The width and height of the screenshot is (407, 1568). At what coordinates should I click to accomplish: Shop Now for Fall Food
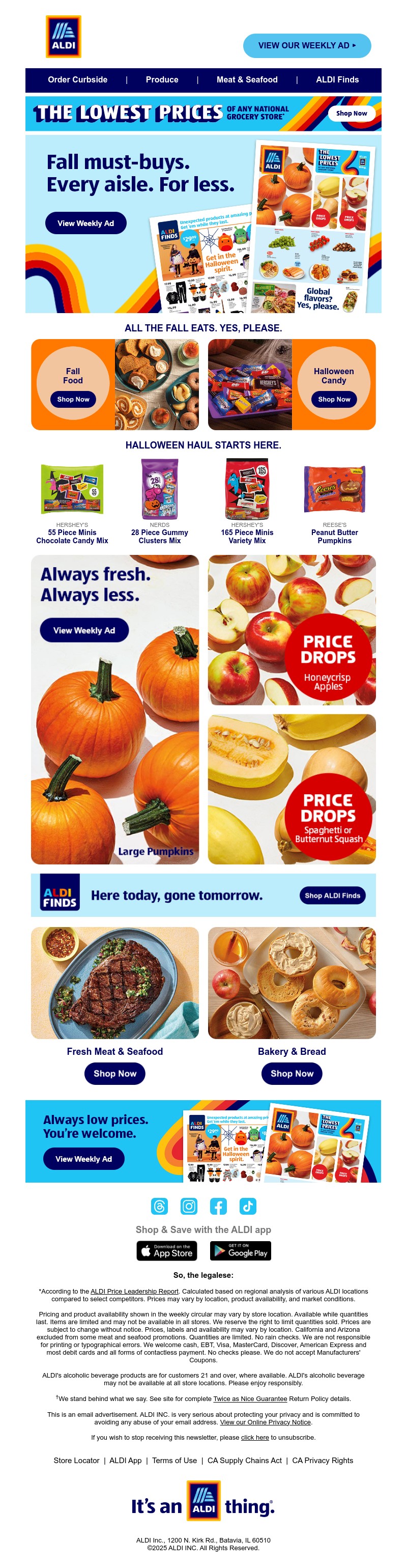point(73,399)
